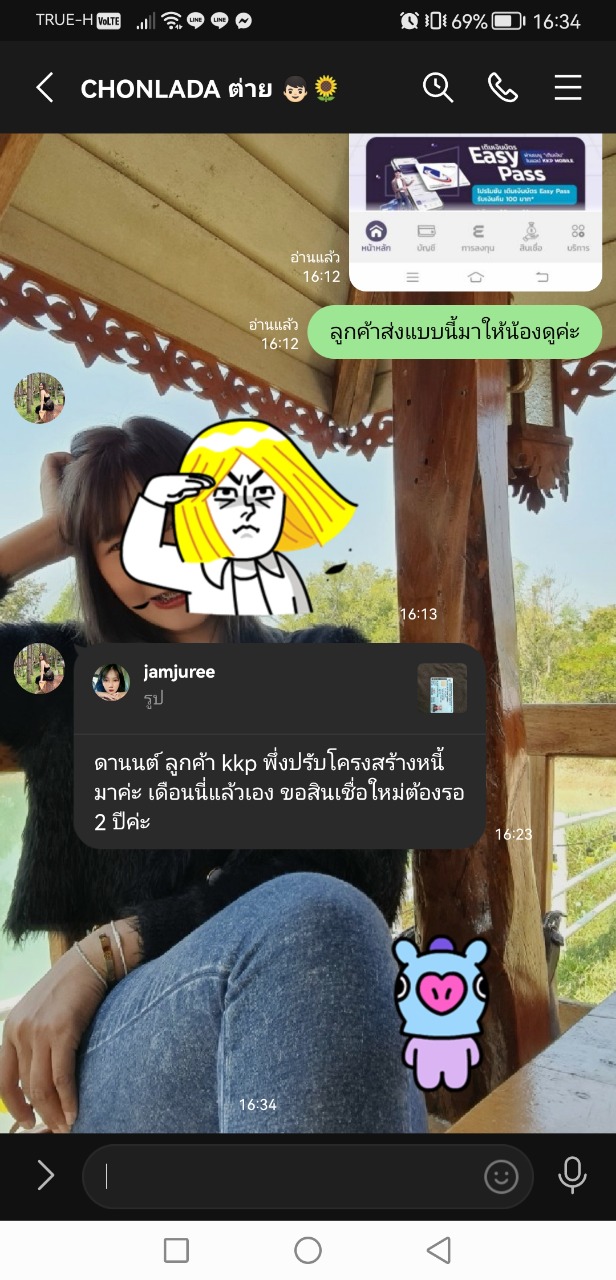Expand the attachment options arrow
The height and width of the screenshot is (1280, 616).
tap(45, 1175)
